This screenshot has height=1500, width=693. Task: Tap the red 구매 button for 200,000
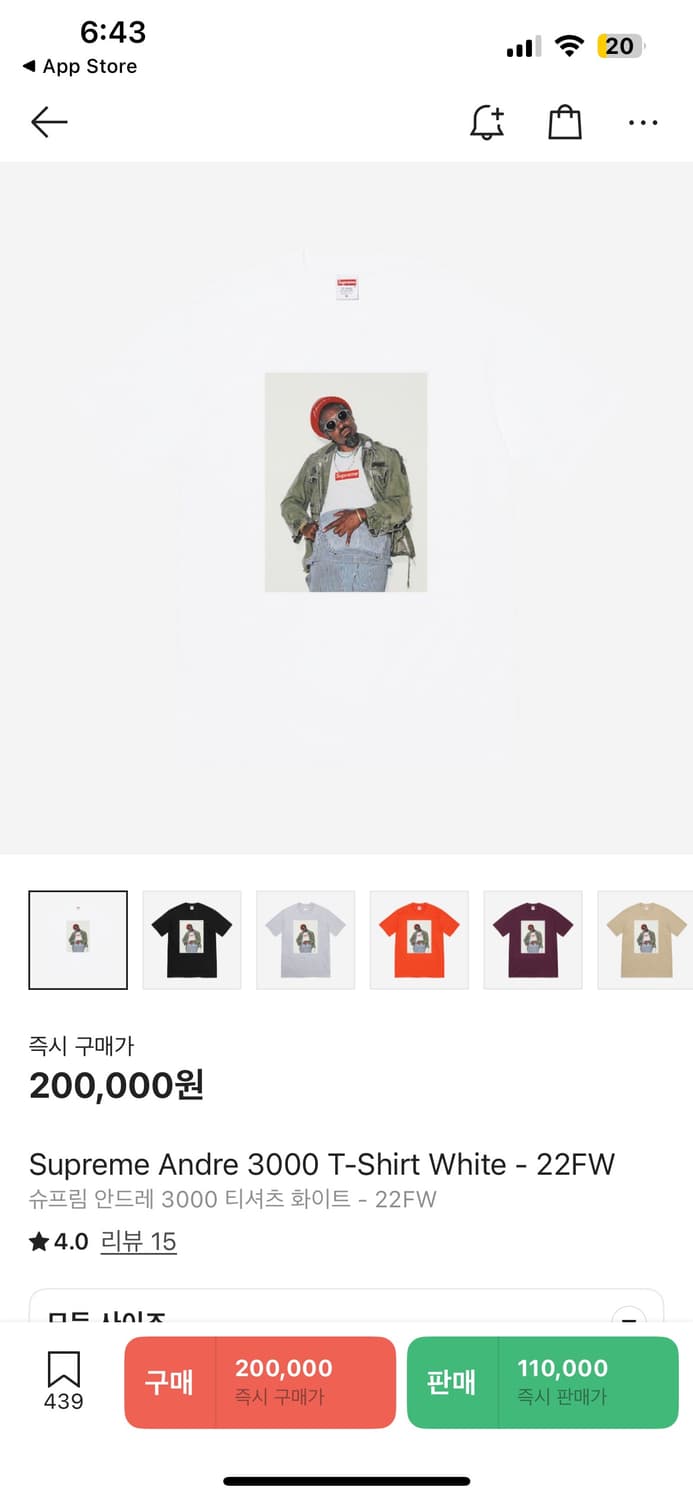(260, 1382)
